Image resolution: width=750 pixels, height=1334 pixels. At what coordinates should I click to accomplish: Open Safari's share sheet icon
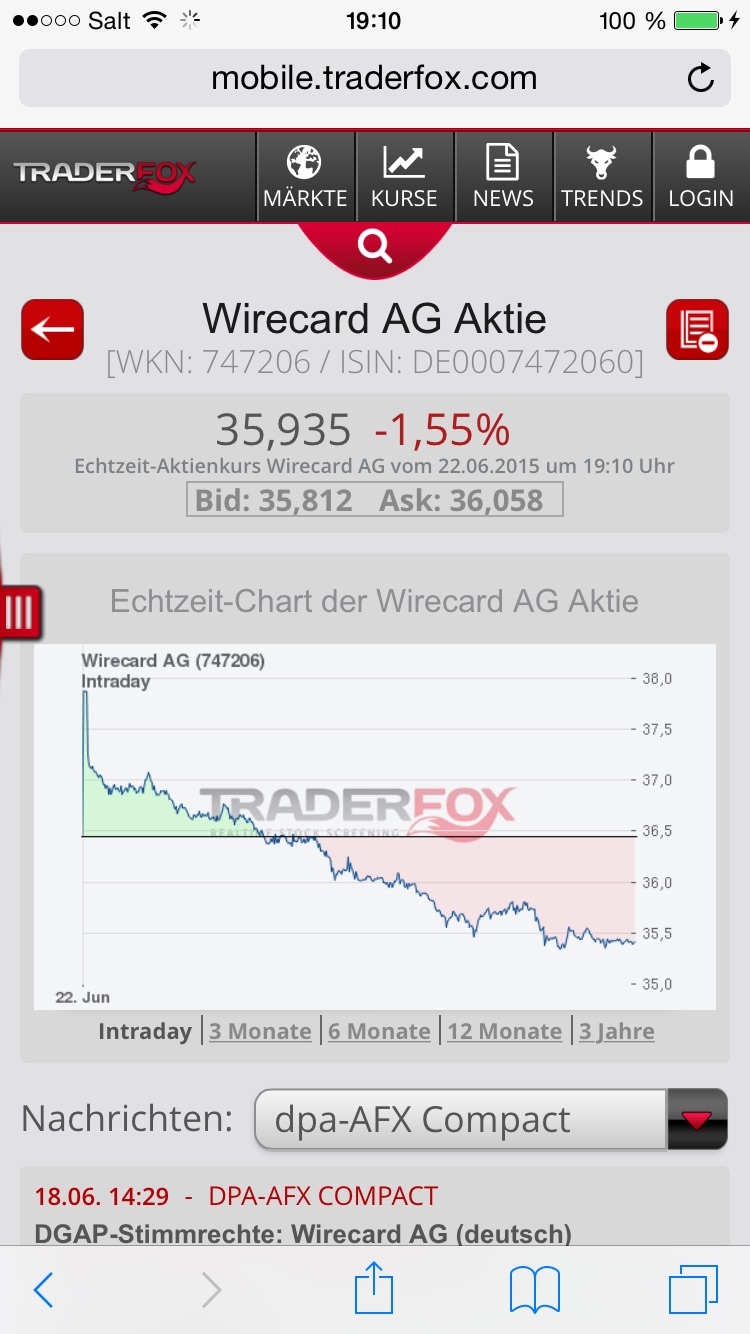(x=374, y=1290)
